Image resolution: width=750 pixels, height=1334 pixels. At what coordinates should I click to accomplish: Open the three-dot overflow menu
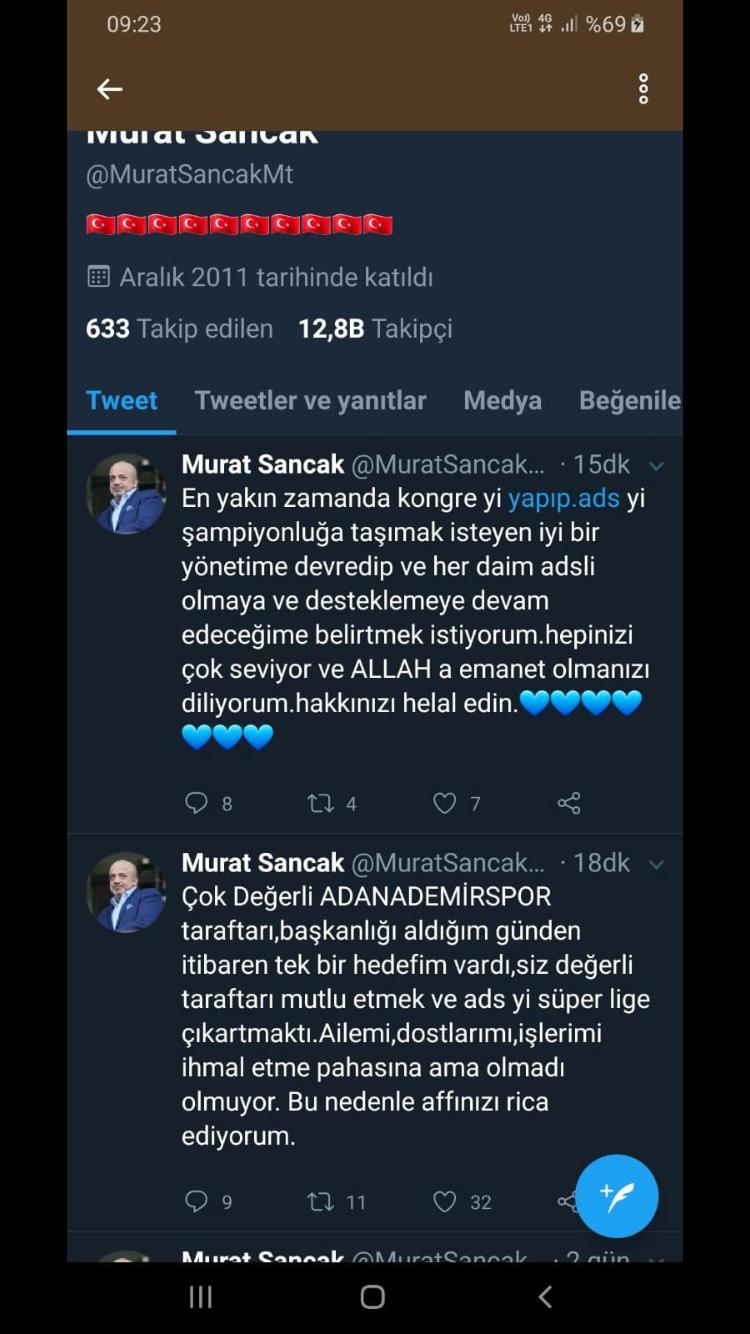click(x=643, y=89)
